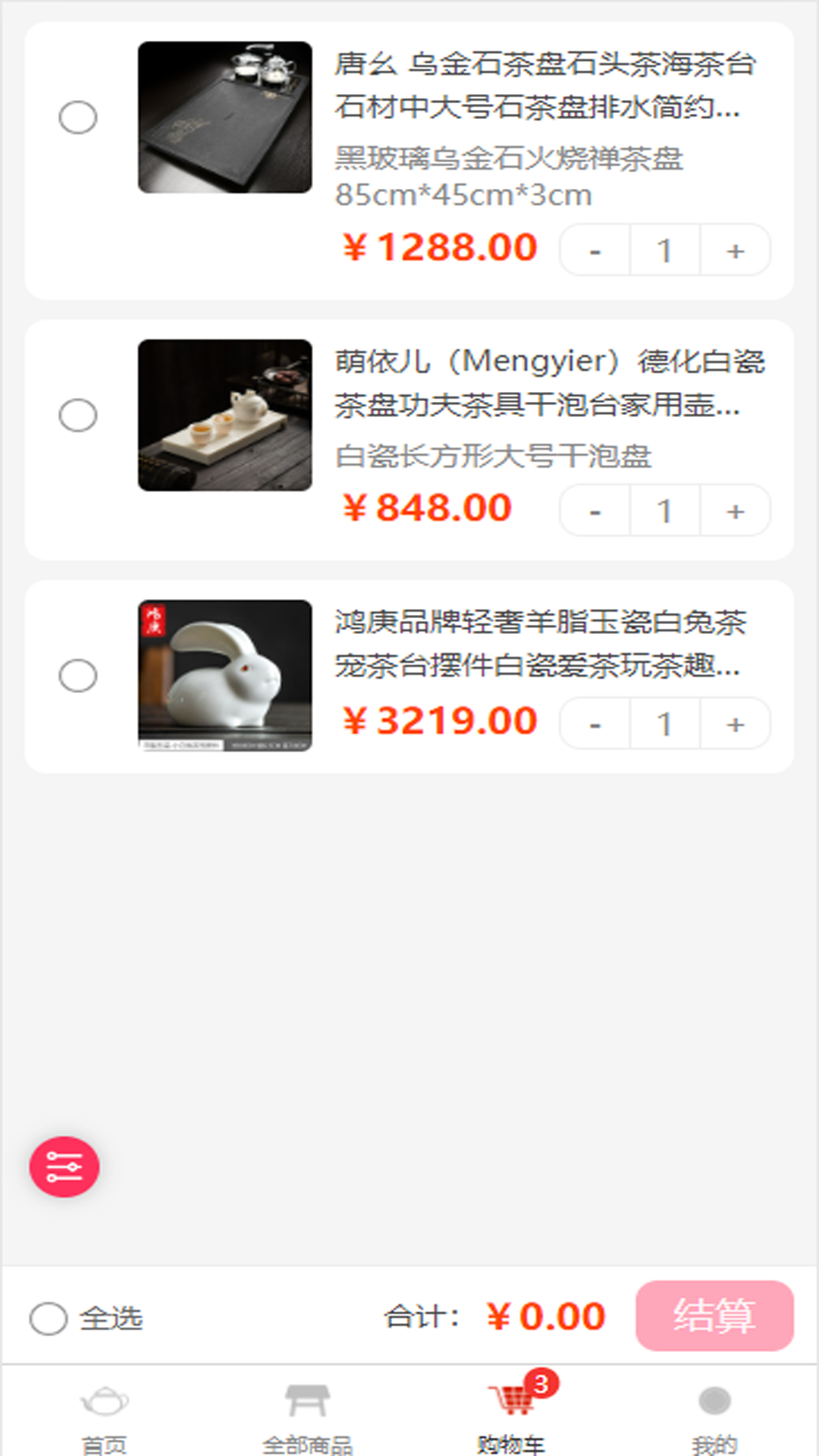Tap the 结算 checkout button
Screen dimensions: 819x1456
point(714,1316)
